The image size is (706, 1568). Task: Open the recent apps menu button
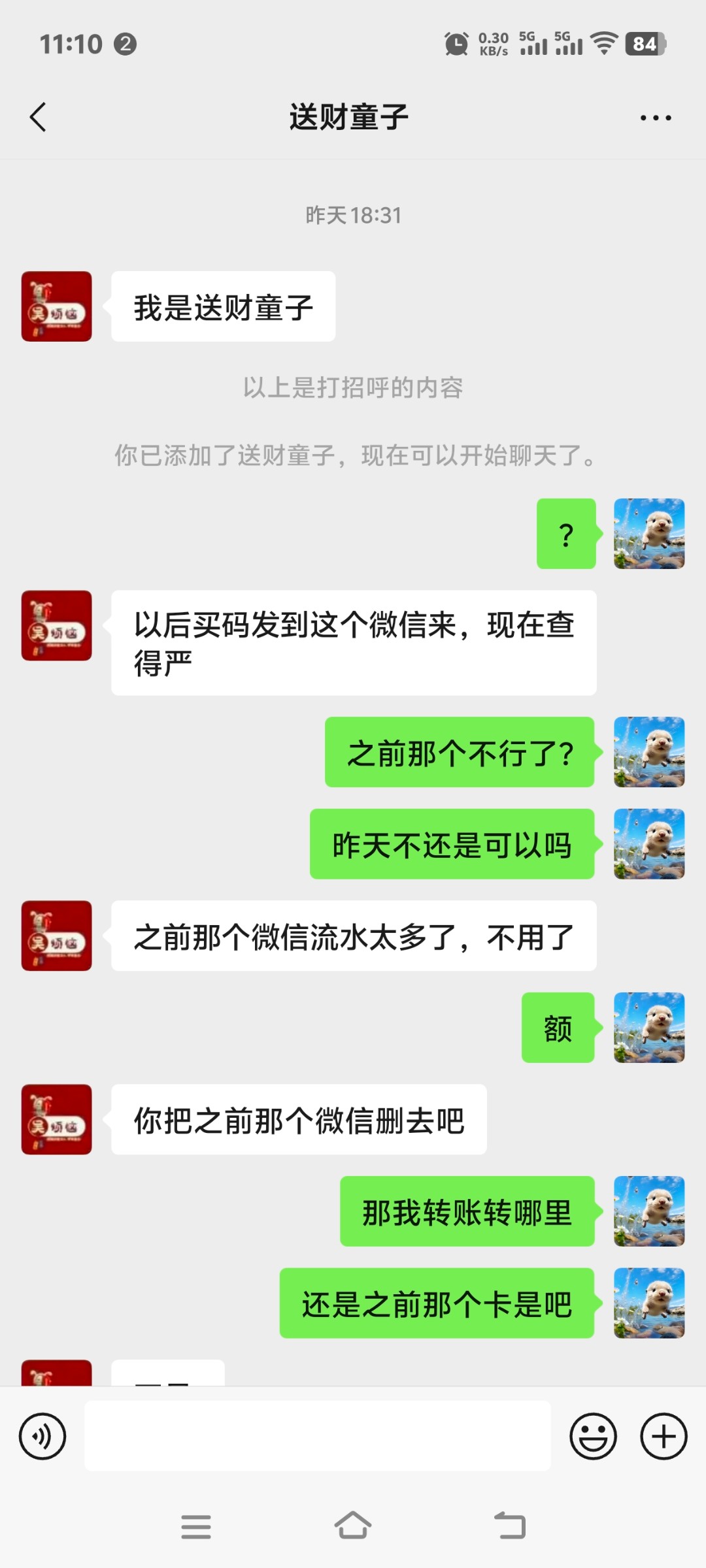click(x=196, y=1527)
